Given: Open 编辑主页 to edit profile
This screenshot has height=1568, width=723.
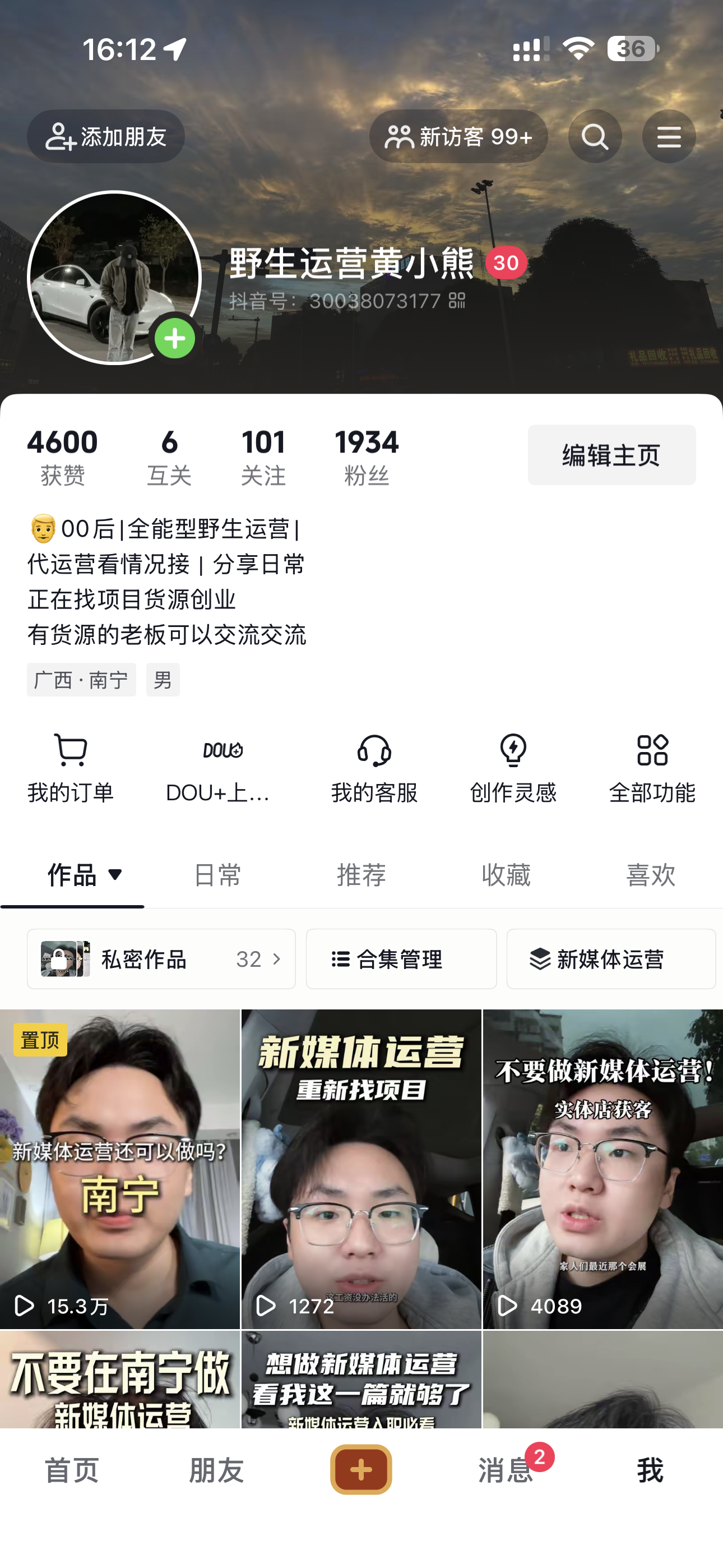Looking at the screenshot, I should 611,455.
